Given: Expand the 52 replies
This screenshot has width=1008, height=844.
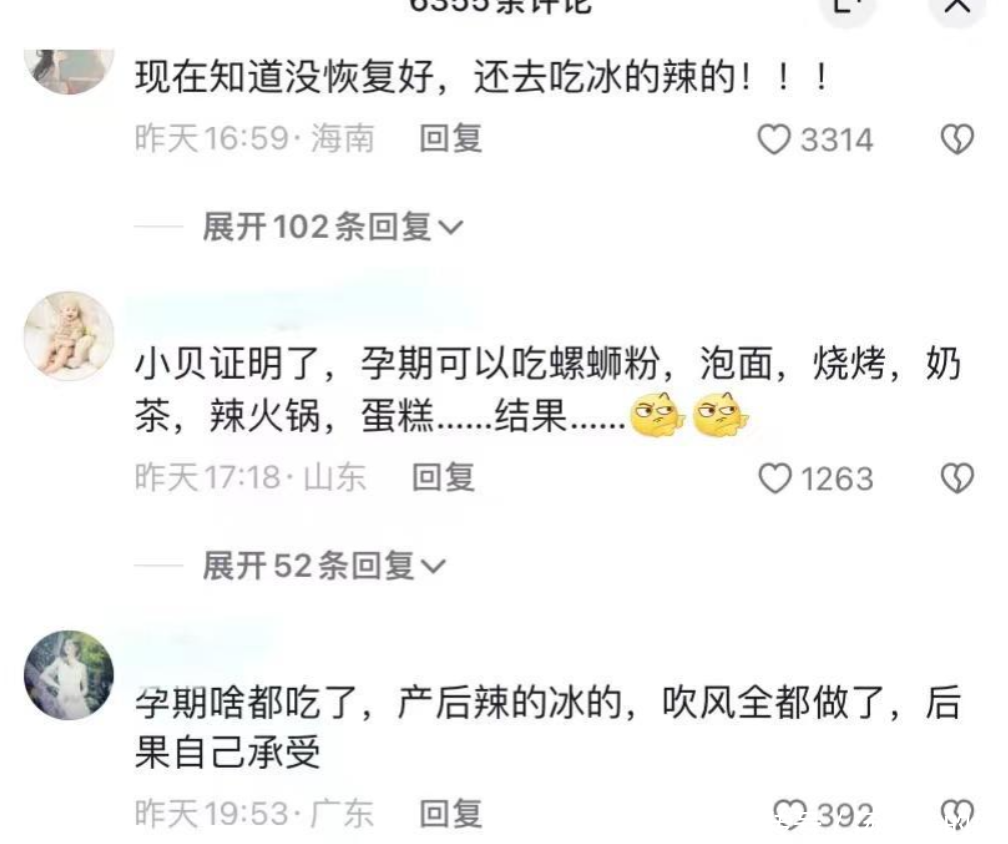Looking at the screenshot, I should tap(323, 567).
